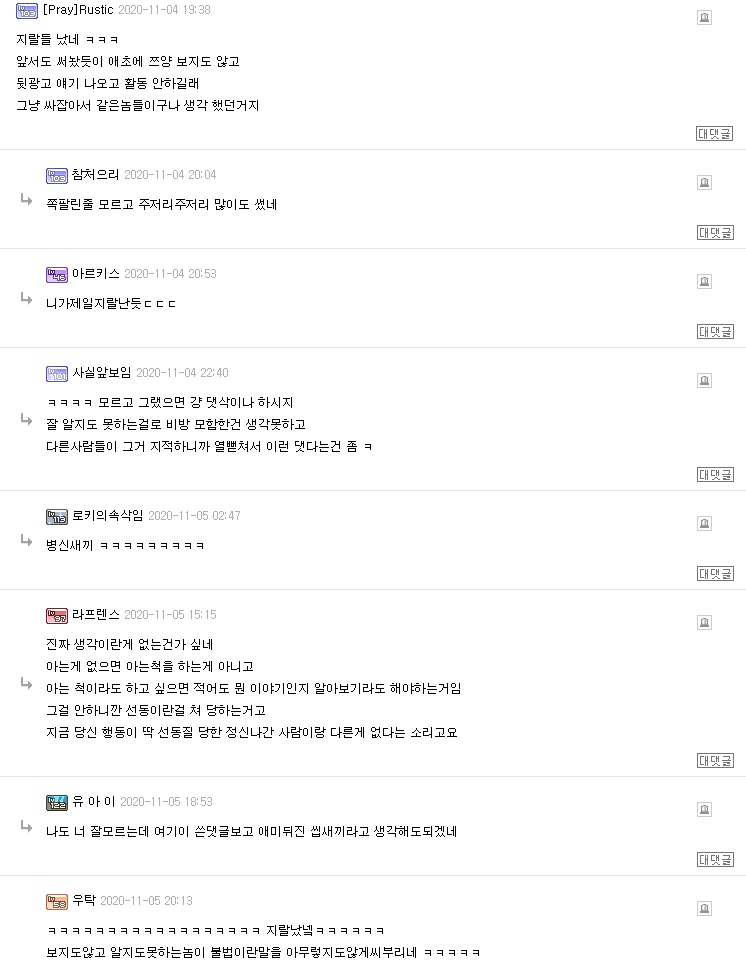Tap 대댓글 under 로키의속삭임's comment
746x967 pixels.
tap(714, 574)
